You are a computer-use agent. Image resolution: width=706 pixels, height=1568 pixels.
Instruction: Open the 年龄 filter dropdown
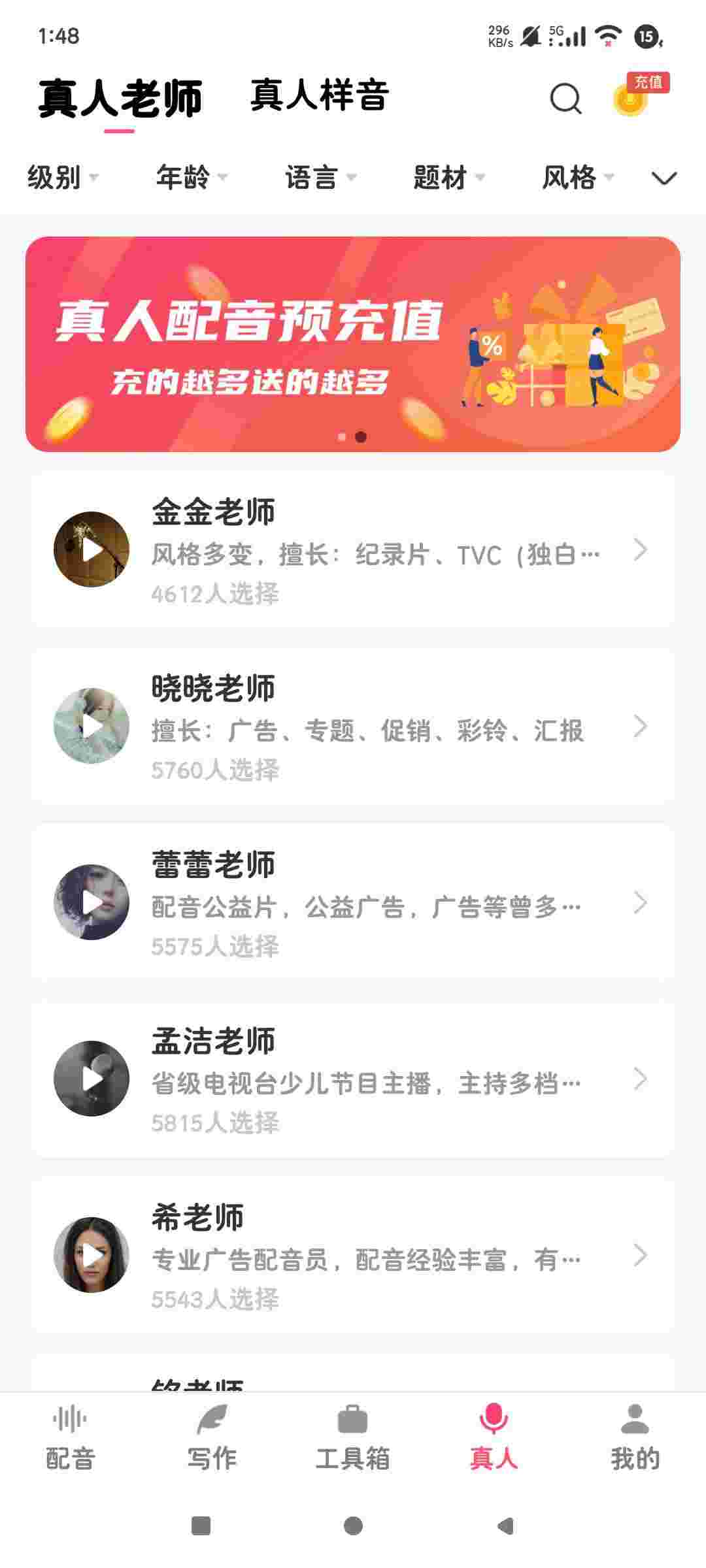click(x=190, y=177)
